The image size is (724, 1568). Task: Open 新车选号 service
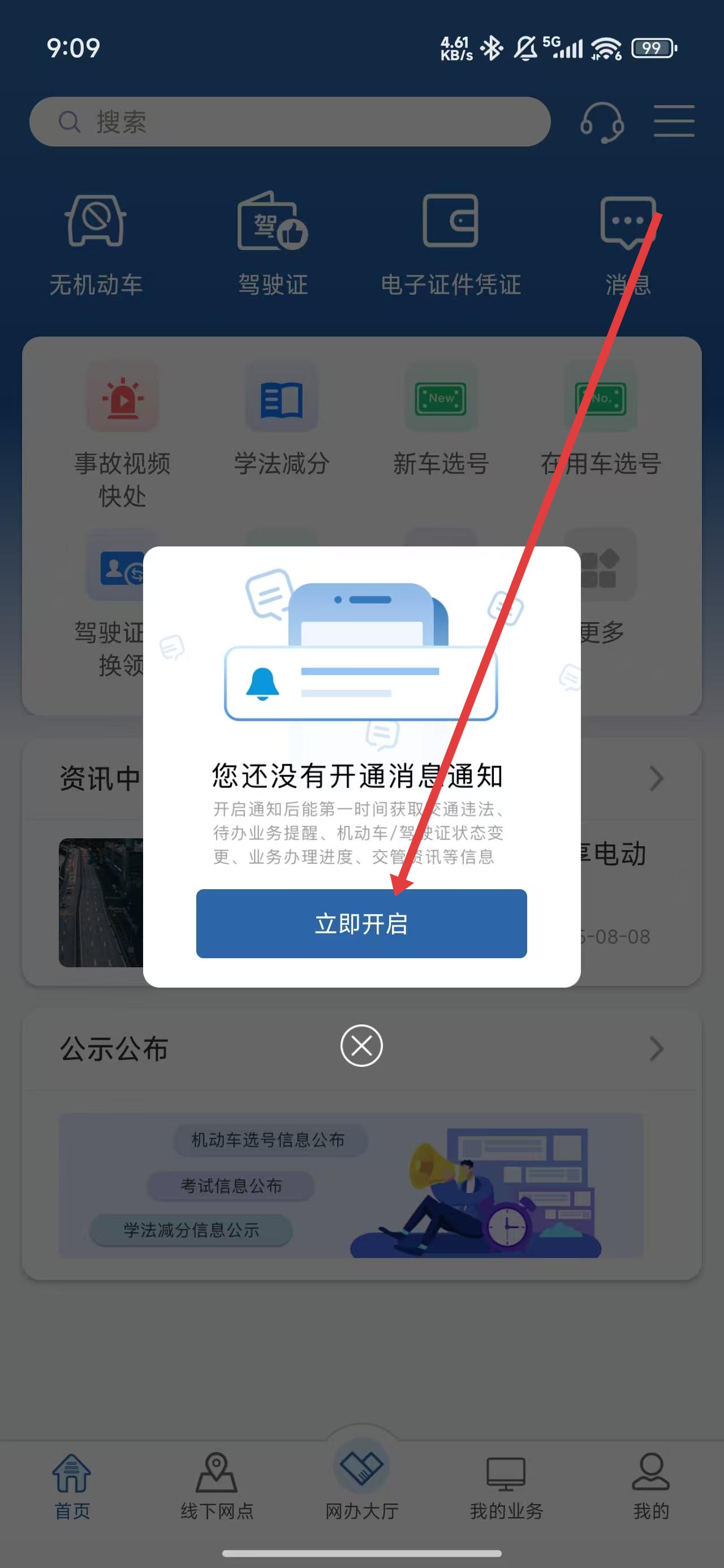pyautogui.click(x=441, y=420)
